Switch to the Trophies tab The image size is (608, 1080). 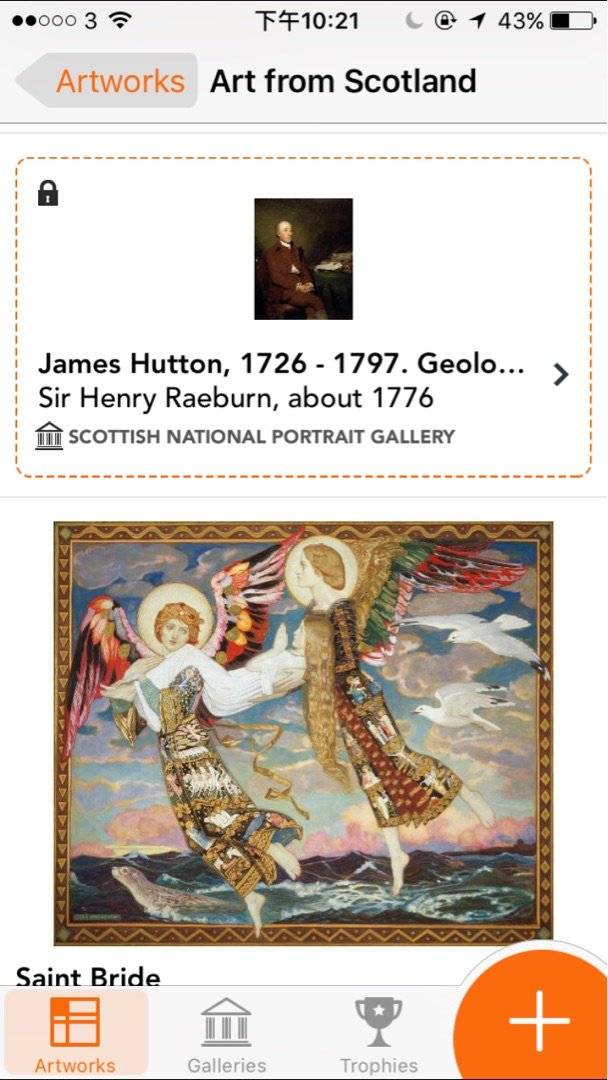[x=379, y=1034]
